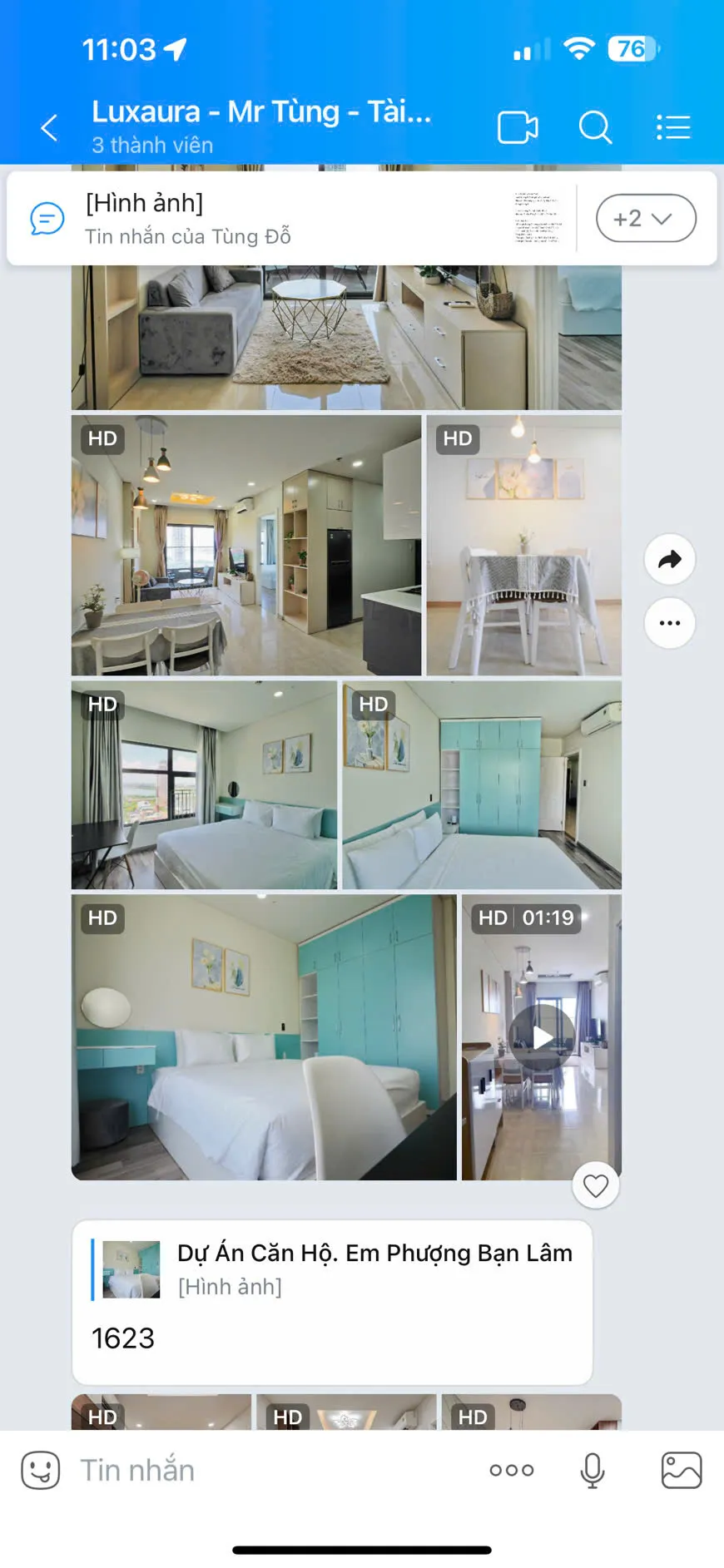Record a voice message

click(x=592, y=1470)
